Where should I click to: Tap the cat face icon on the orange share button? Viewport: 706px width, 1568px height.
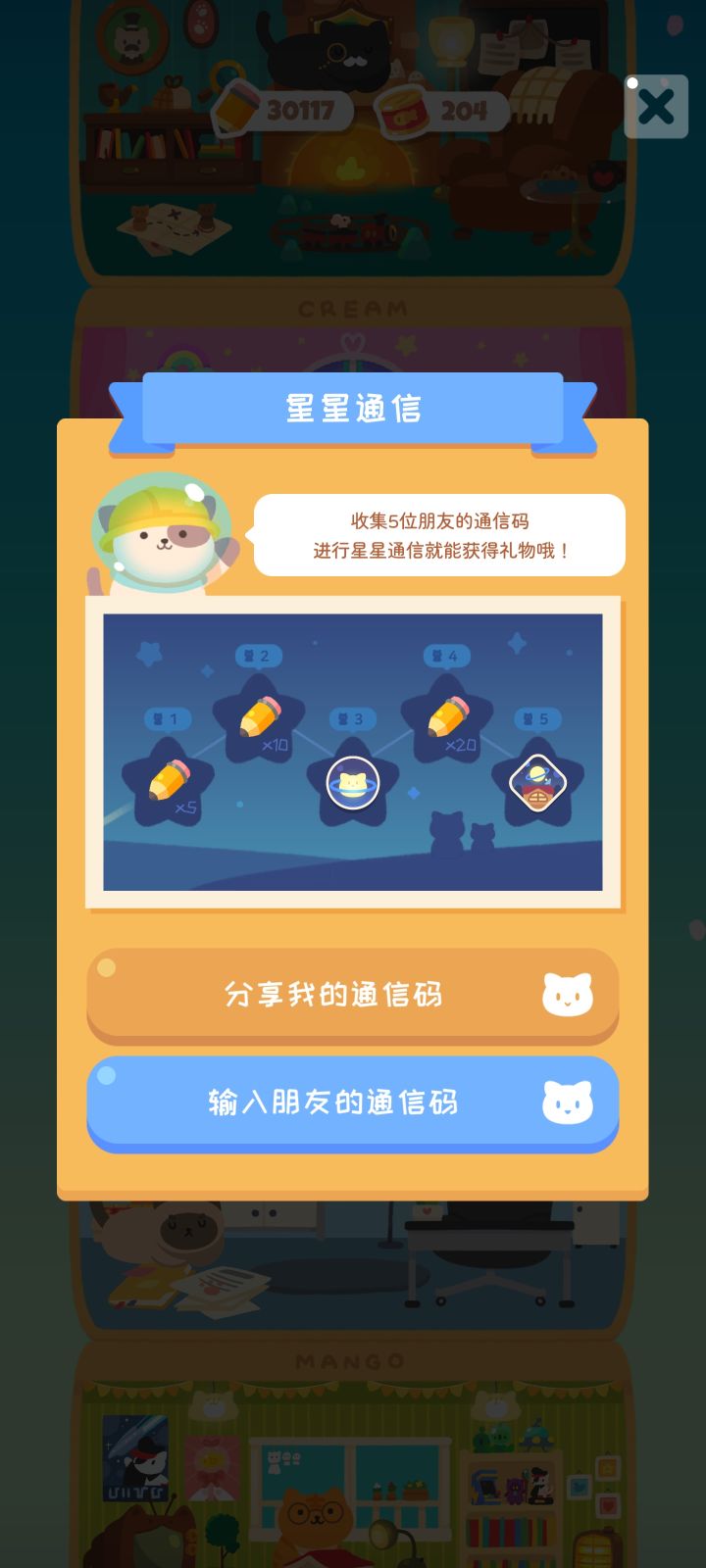(x=567, y=995)
